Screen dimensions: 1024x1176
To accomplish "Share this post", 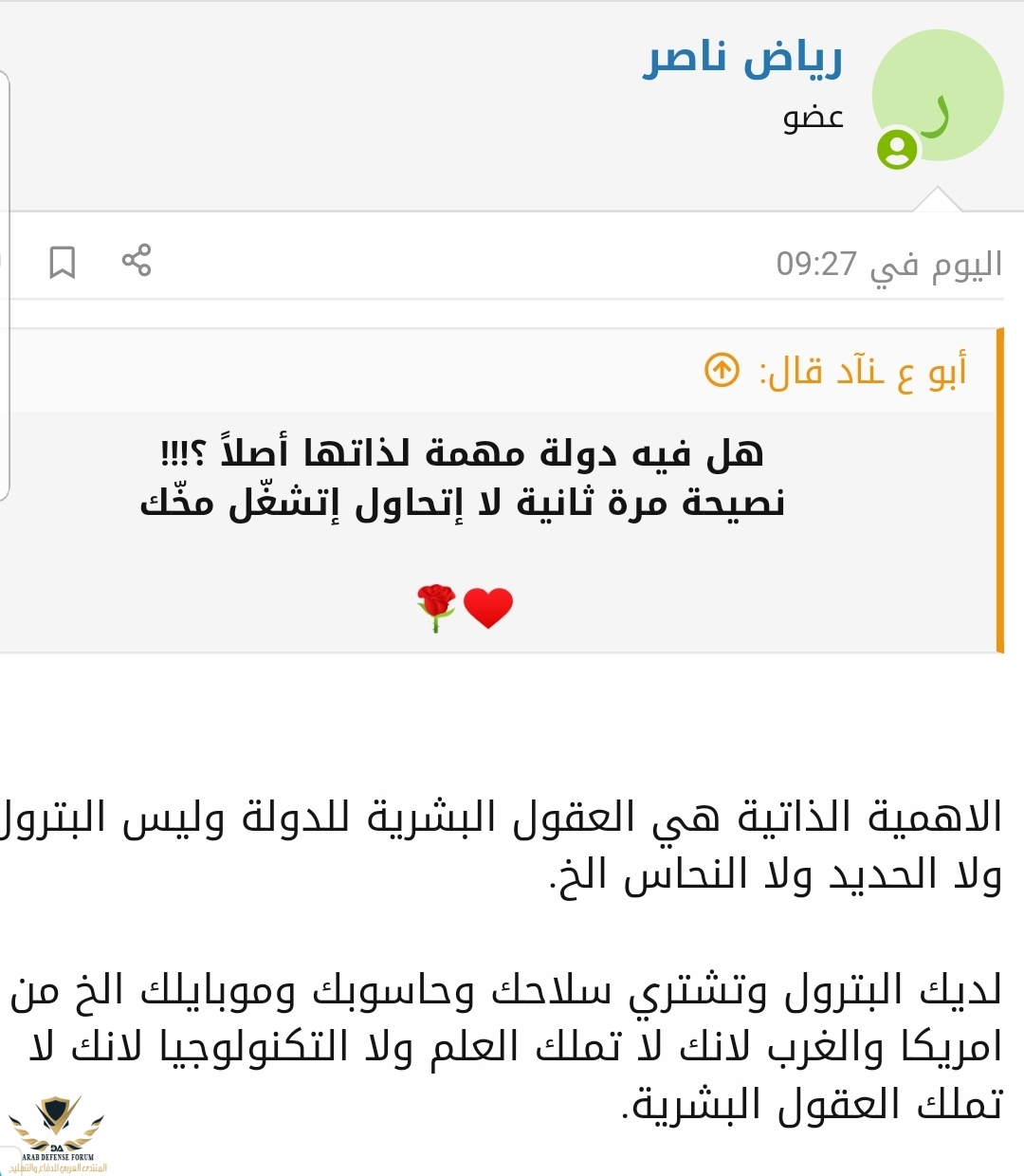I will pyautogui.click(x=137, y=261).
